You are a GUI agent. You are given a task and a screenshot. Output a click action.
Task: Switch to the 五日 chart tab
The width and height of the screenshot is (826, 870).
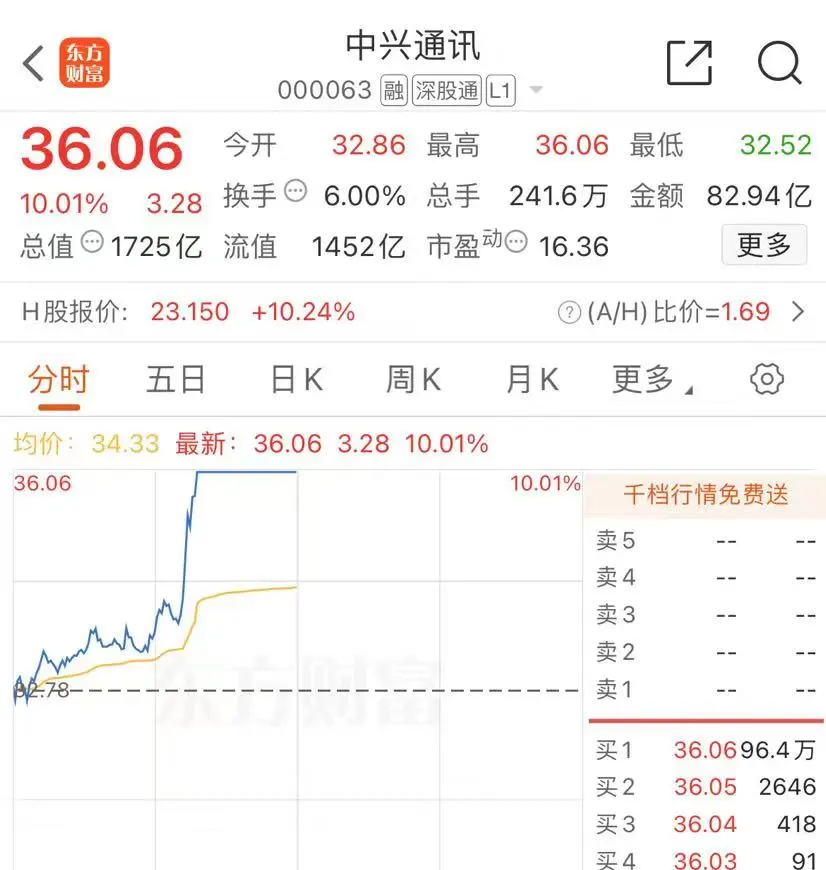point(176,380)
